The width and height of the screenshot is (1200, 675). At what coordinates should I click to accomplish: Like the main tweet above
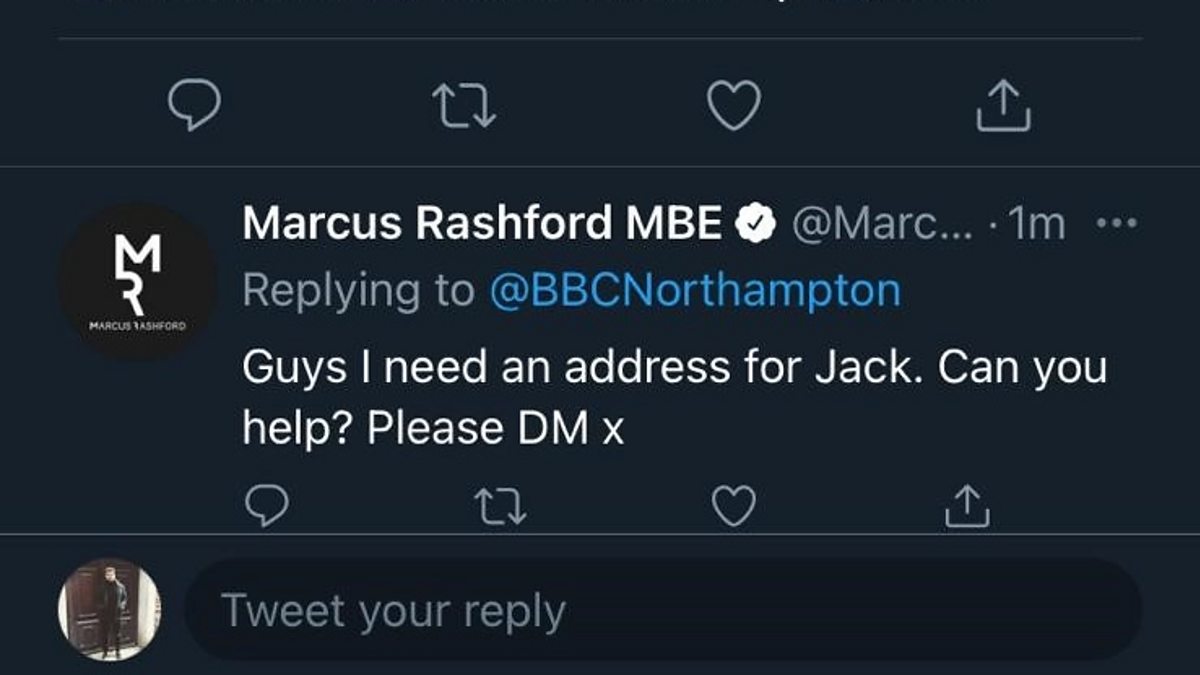point(734,105)
